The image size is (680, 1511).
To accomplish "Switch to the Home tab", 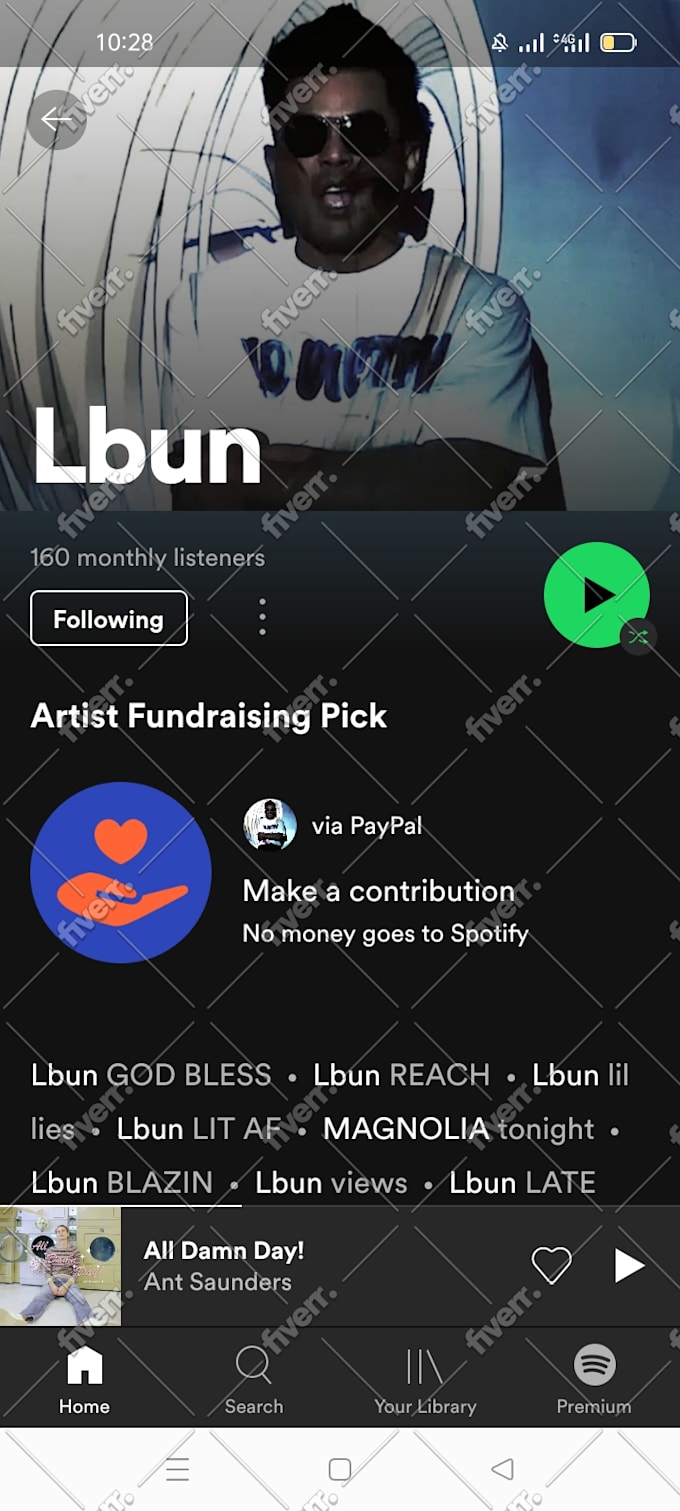I will click(x=84, y=1379).
